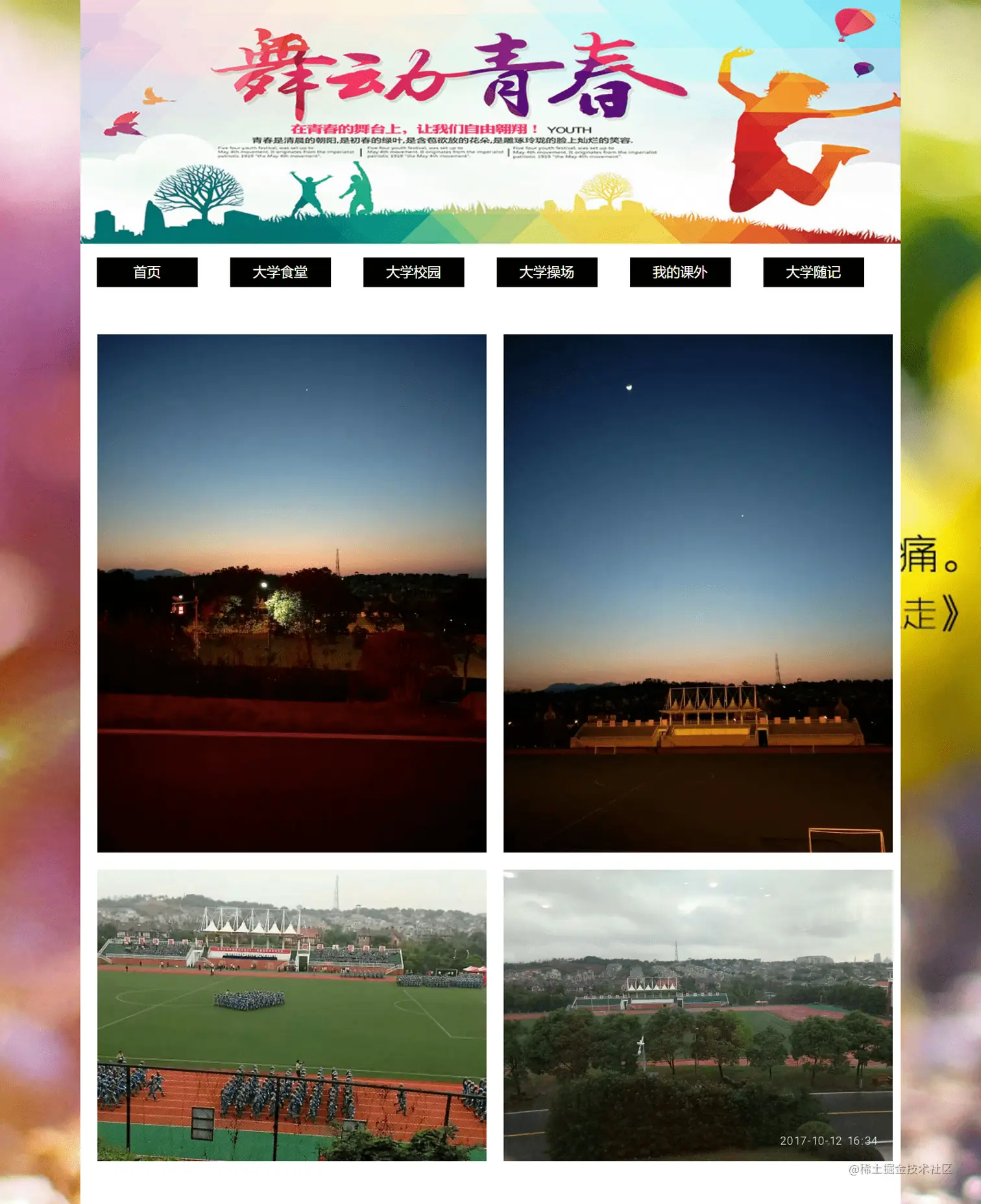
Task: Go to the 首页 home page
Action: point(147,272)
